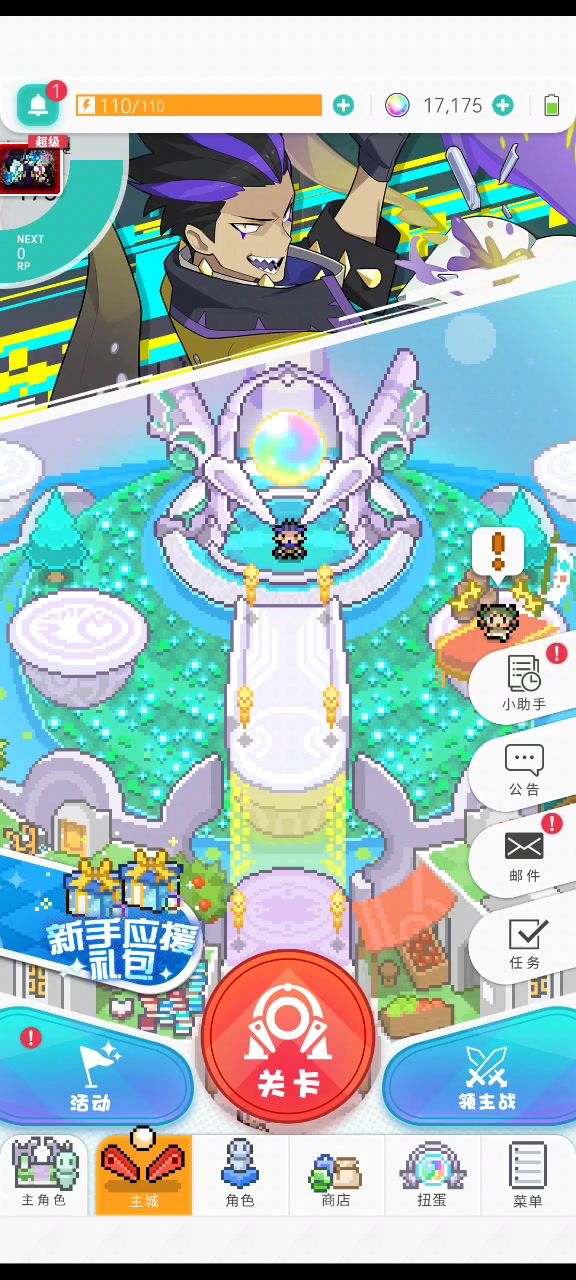576x1280 pixels.
Task: Open the 公告 announcements
Action: [524, 770]
